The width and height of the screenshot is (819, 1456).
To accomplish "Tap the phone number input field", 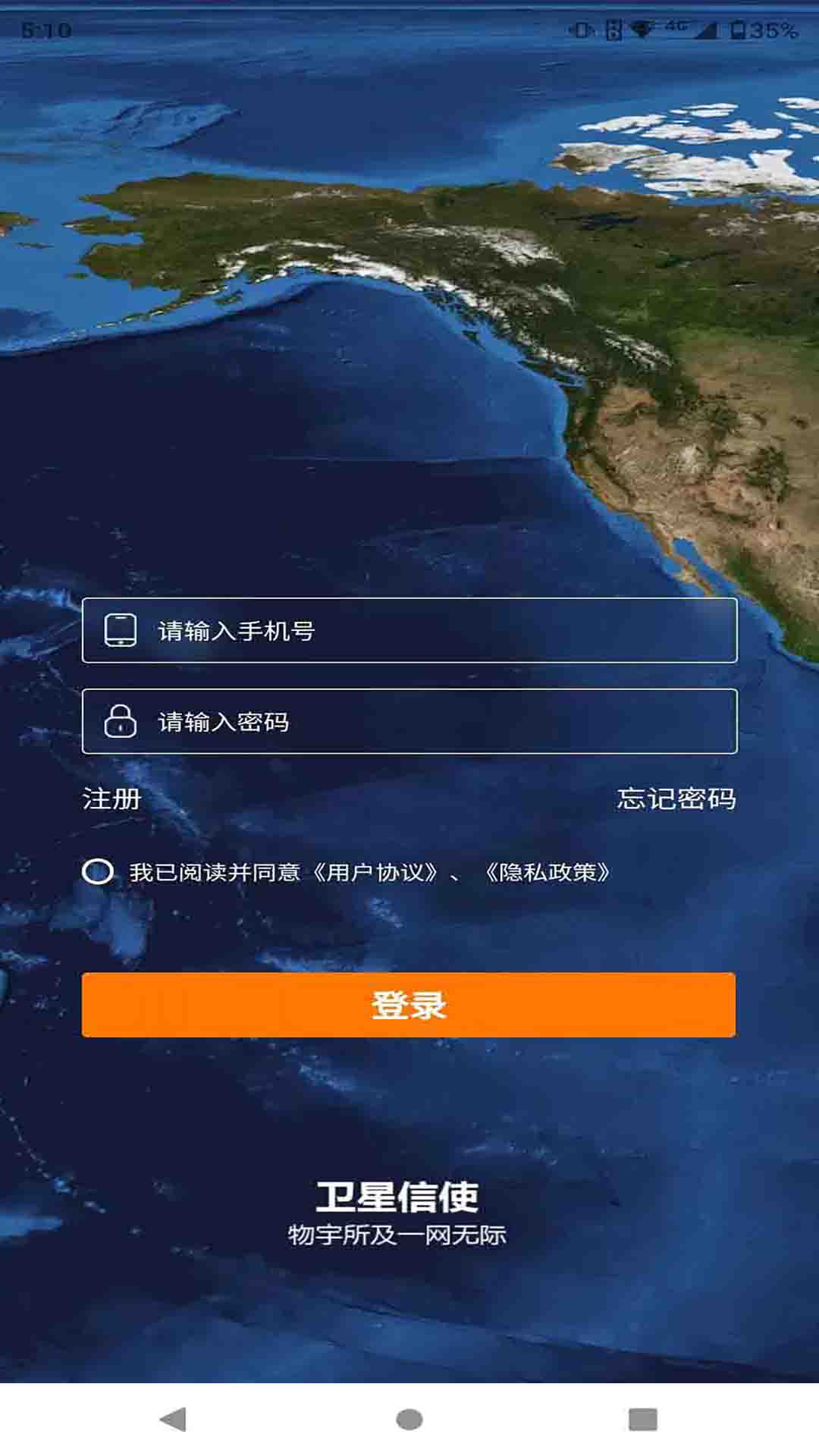I will click(409, 630).
